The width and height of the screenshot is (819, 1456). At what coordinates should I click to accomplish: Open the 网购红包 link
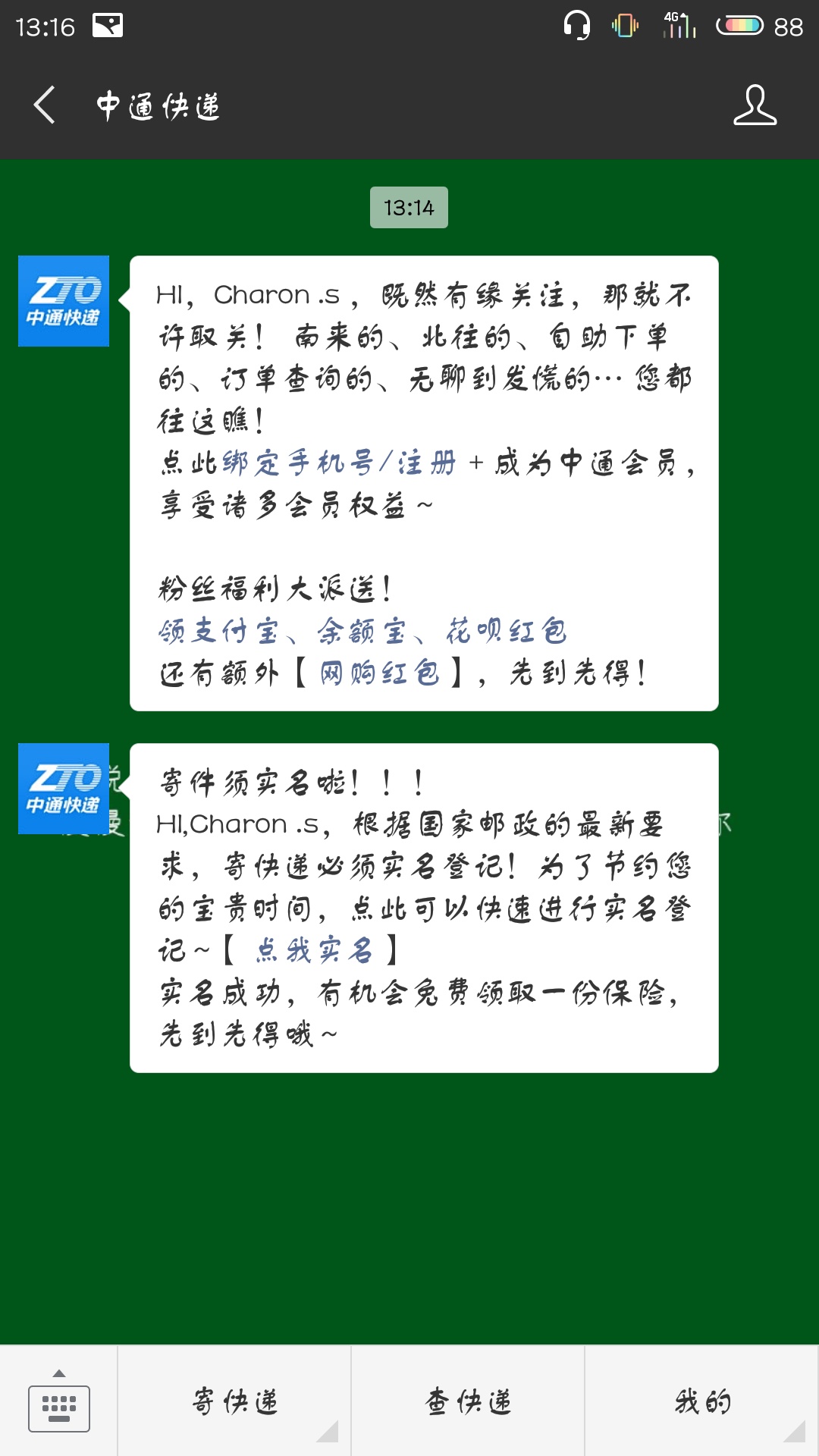click(379, 673)
